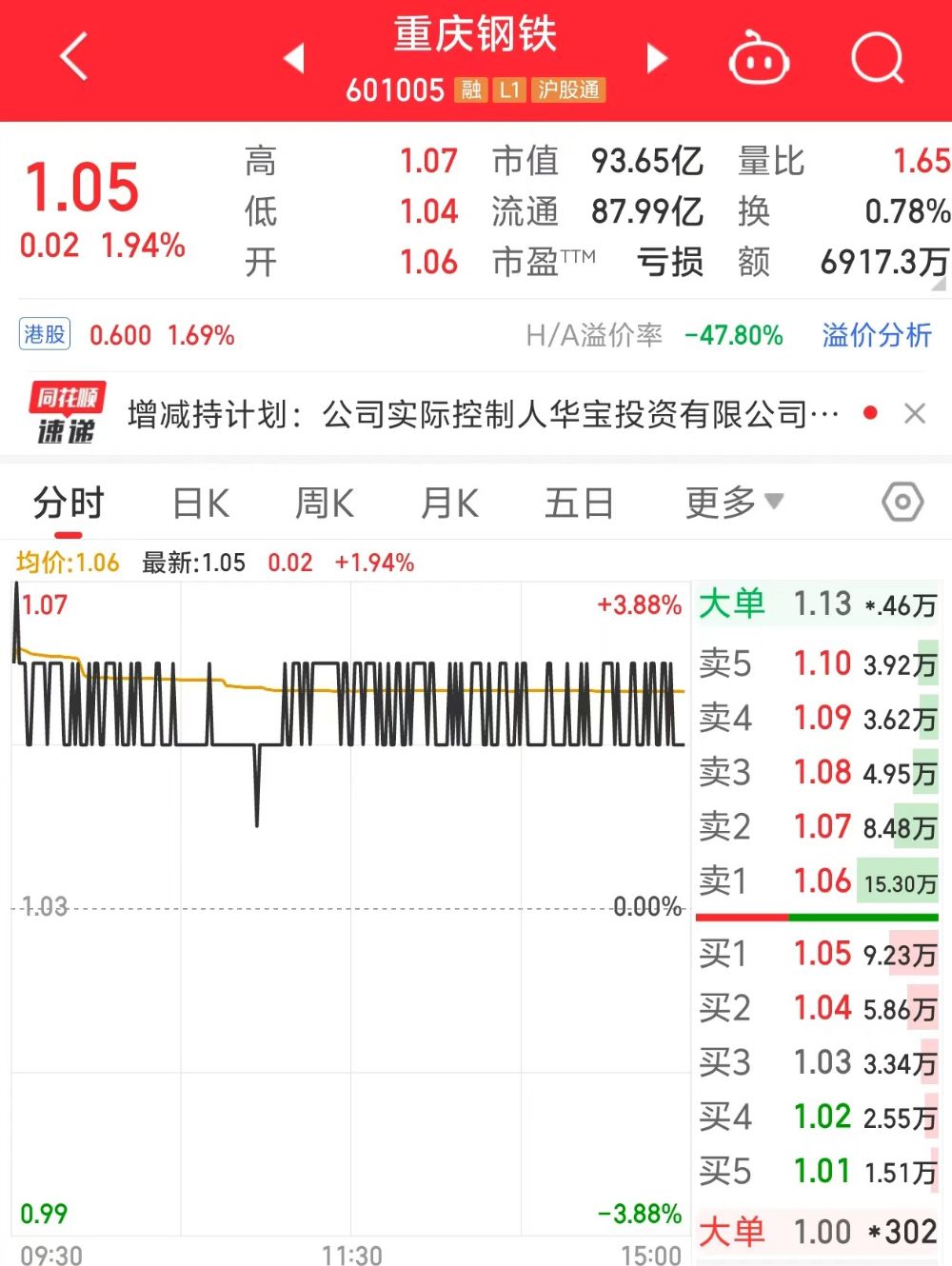Open 溢价分析 premium analysis link

[876, 335]
